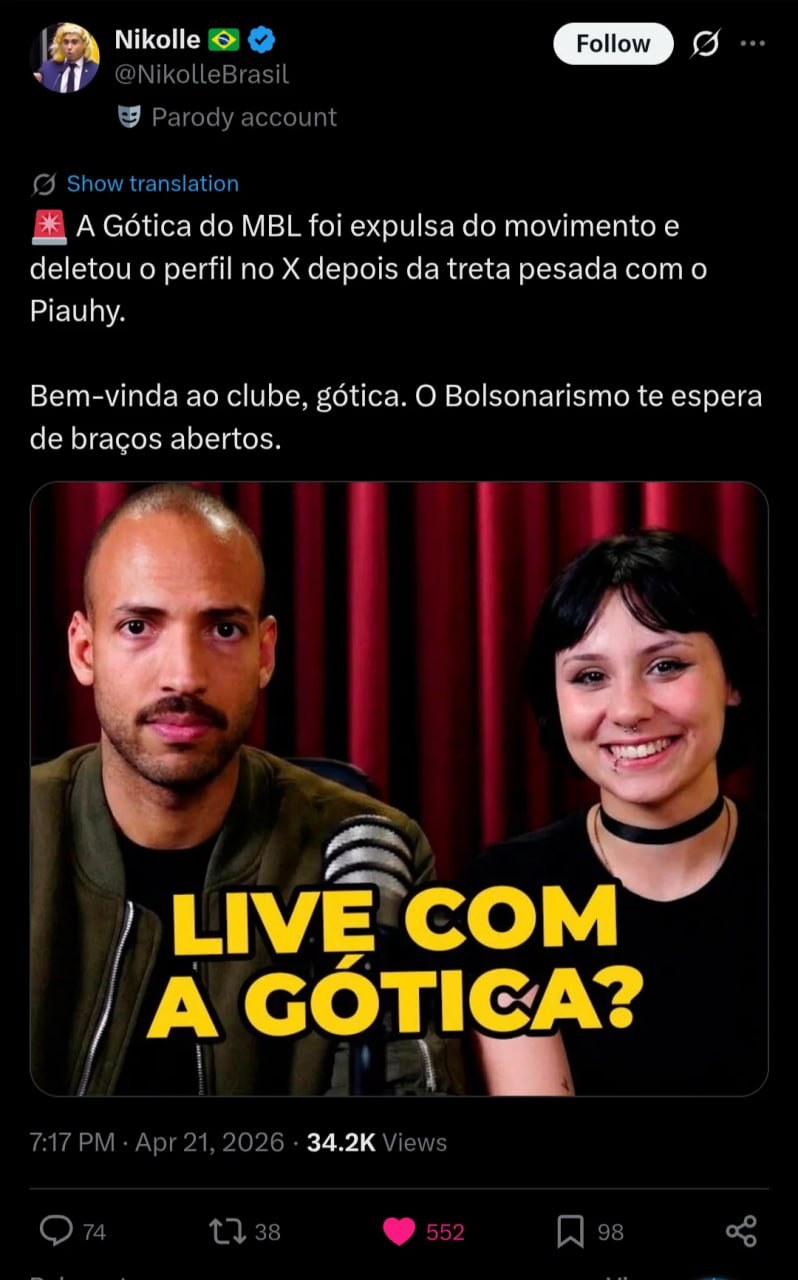Follow the Nikolle account
The height and width of the screenshot is (1280, 798).
[x=612, y=44]
